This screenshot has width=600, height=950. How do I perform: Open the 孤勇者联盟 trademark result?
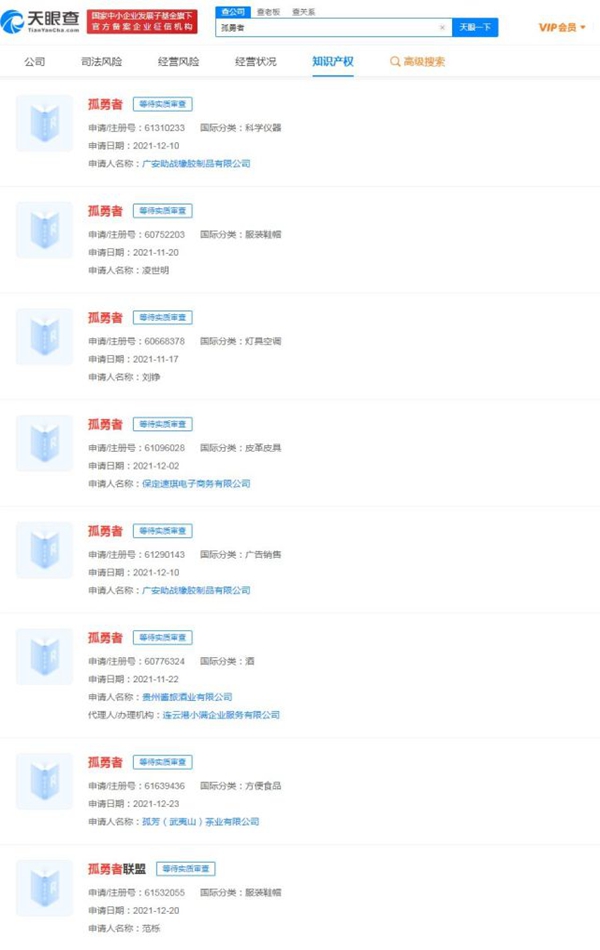tap(118, 869)
